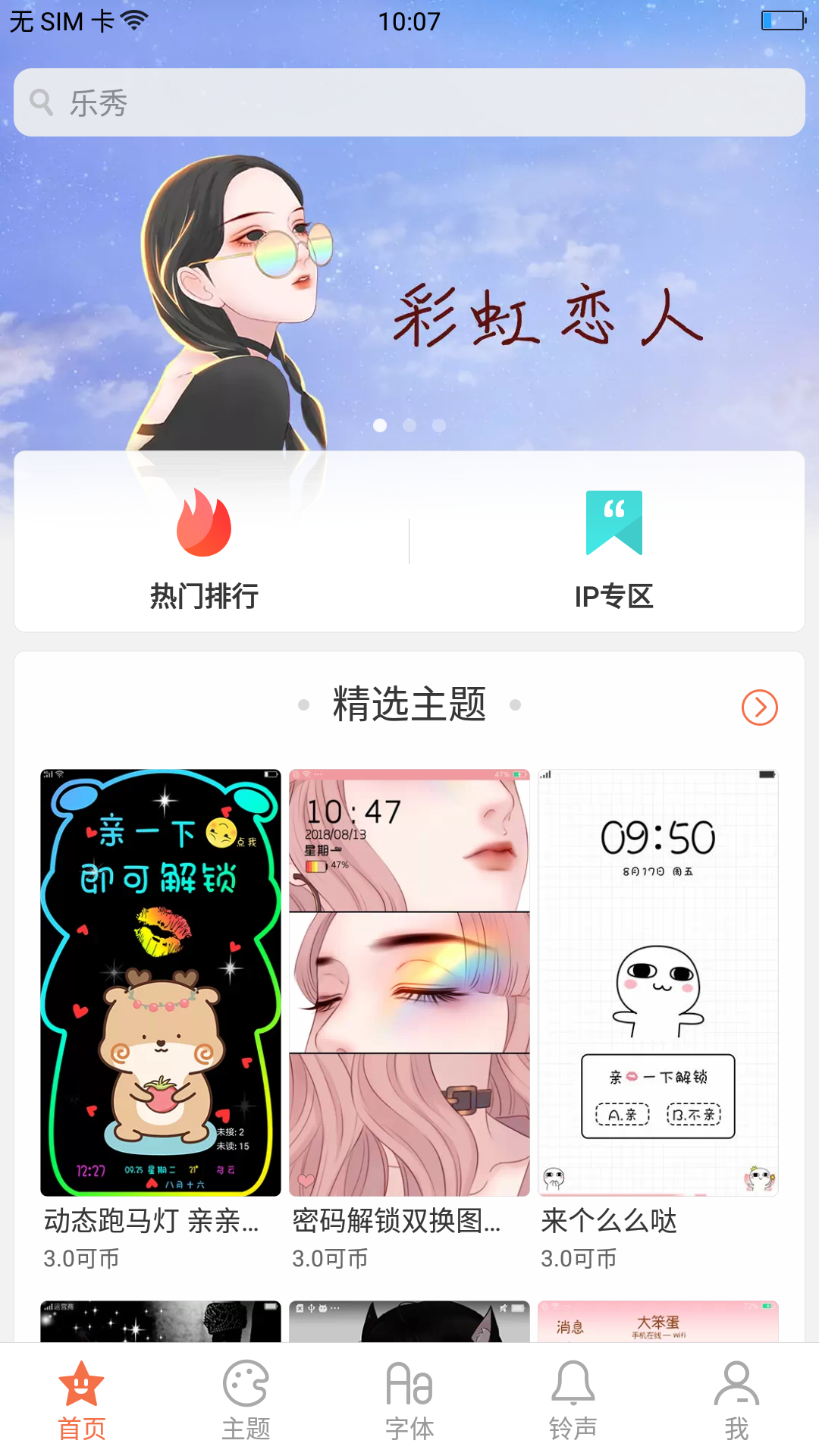Open the 来个么么哒 theme

coord(658,983)
